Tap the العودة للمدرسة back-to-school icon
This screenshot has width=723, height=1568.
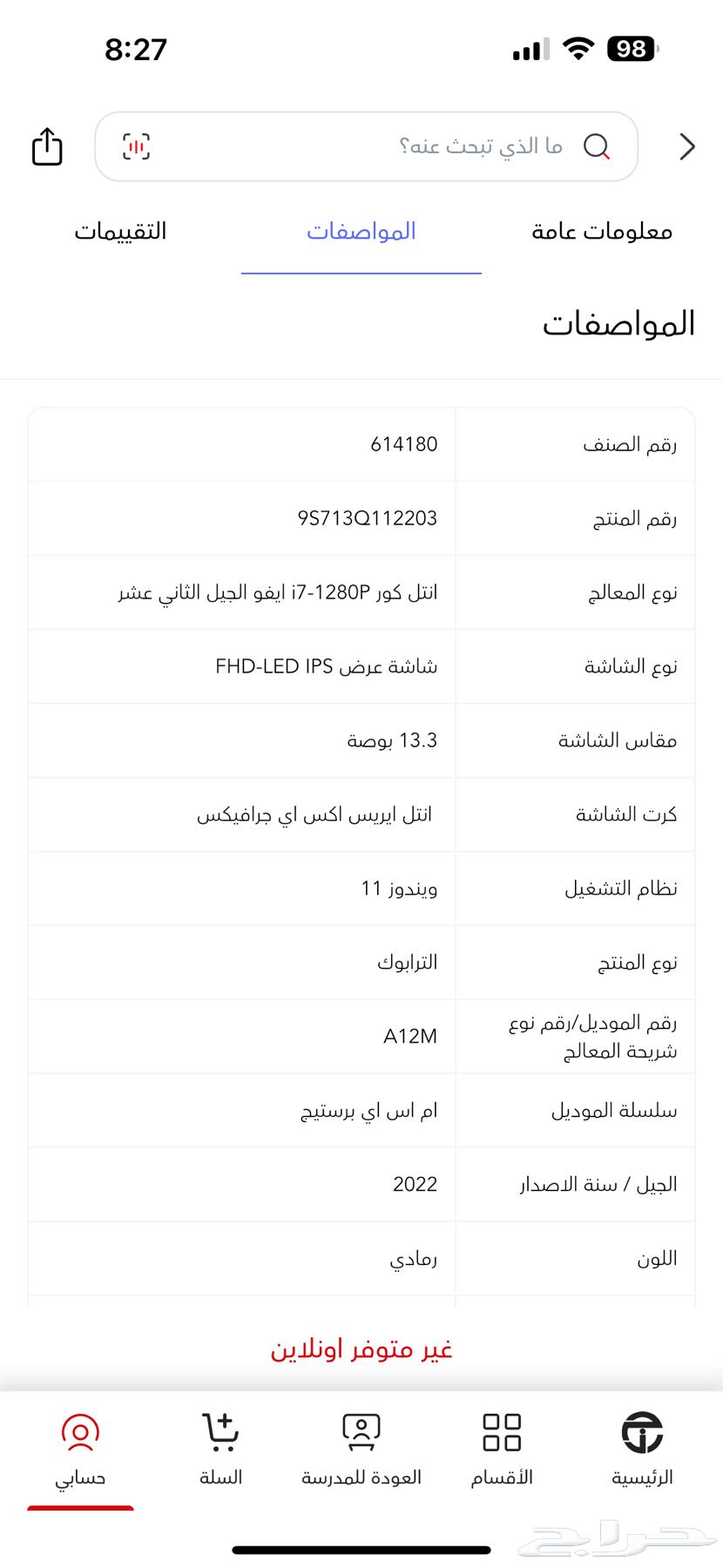click(361, 1429)
